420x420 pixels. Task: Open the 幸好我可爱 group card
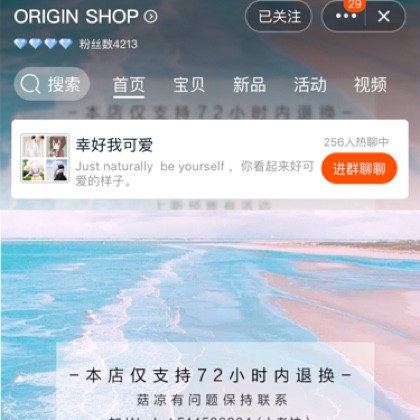coord(210,159)
